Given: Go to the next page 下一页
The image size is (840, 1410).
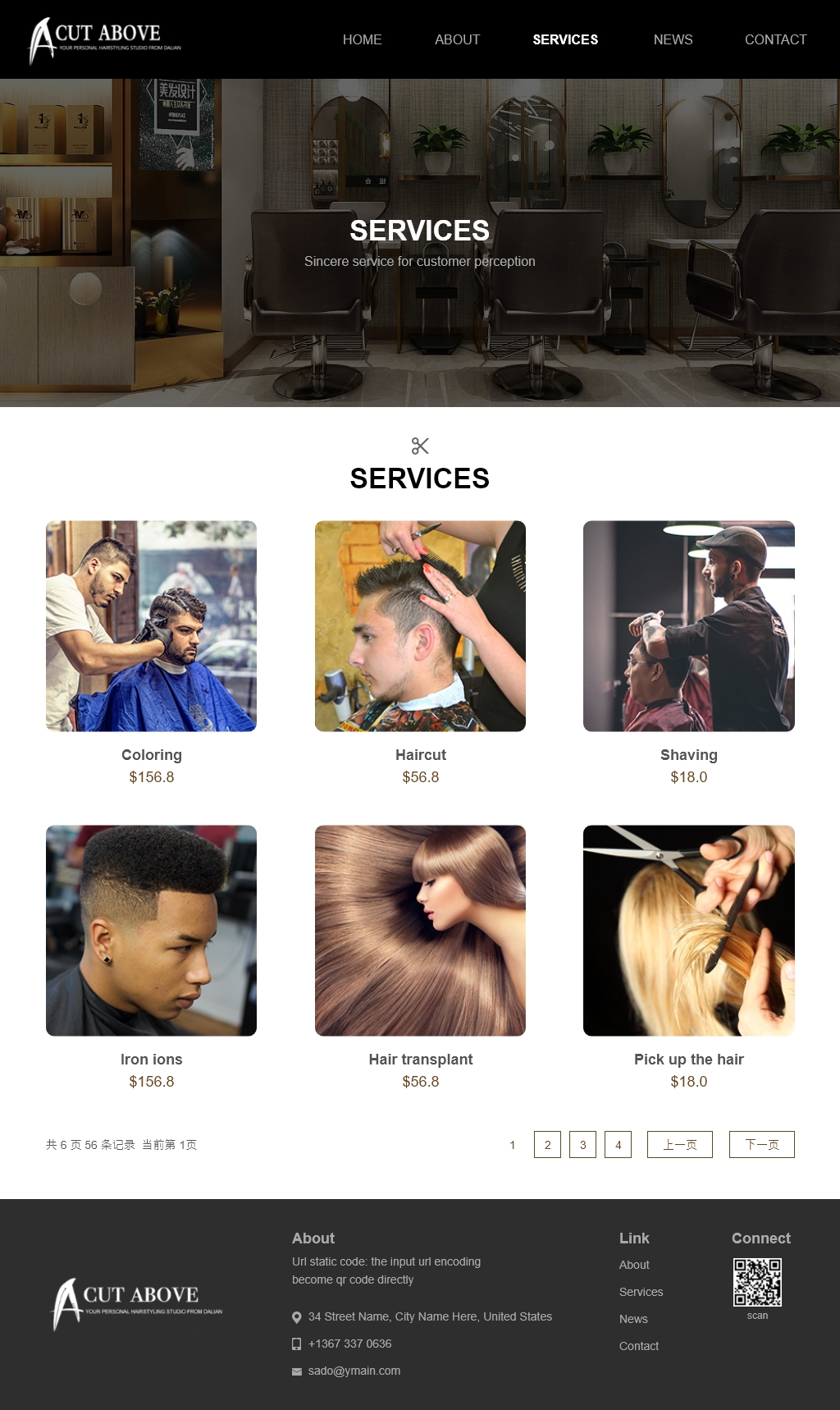Looking at the screenshot, I should click(761, 1145).
